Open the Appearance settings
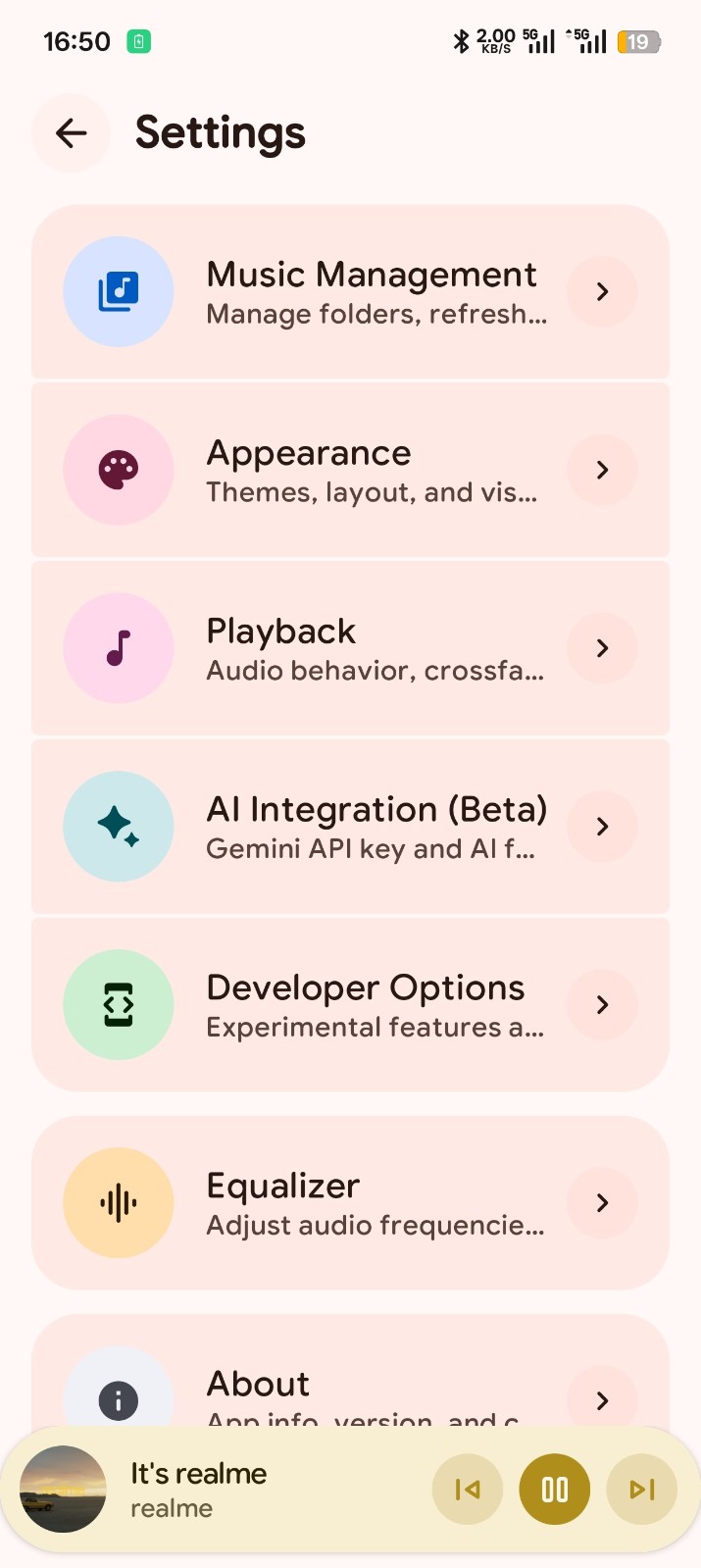 350,471
